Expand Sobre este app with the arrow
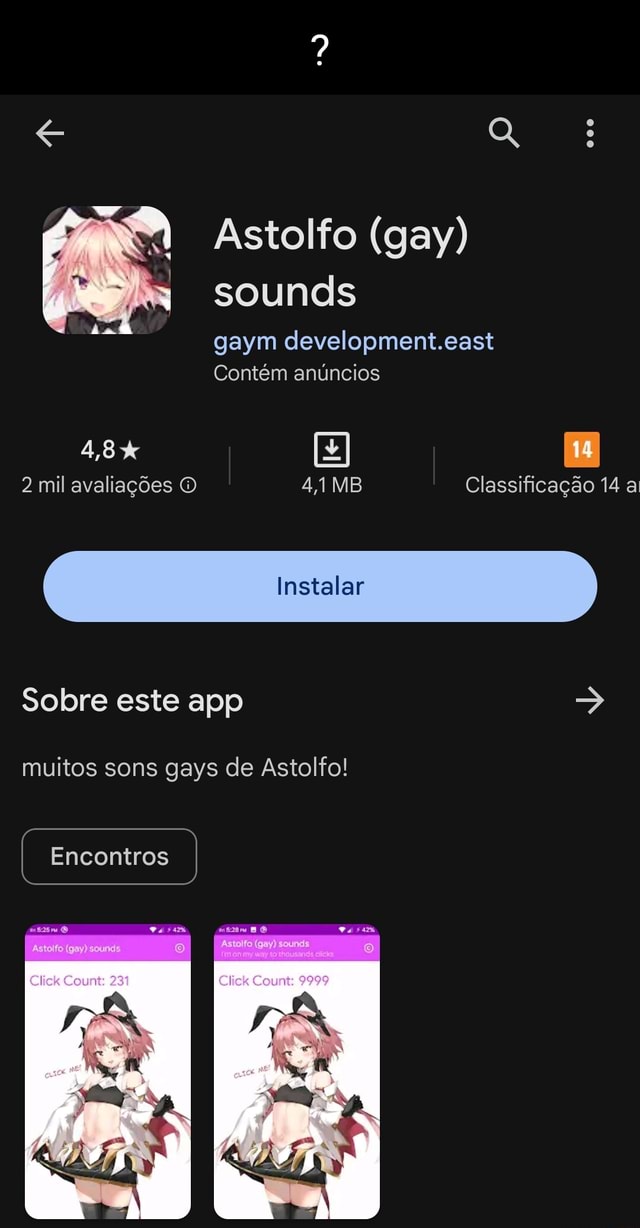Viewport: 640px width, 1228px height. click(590, 700)
